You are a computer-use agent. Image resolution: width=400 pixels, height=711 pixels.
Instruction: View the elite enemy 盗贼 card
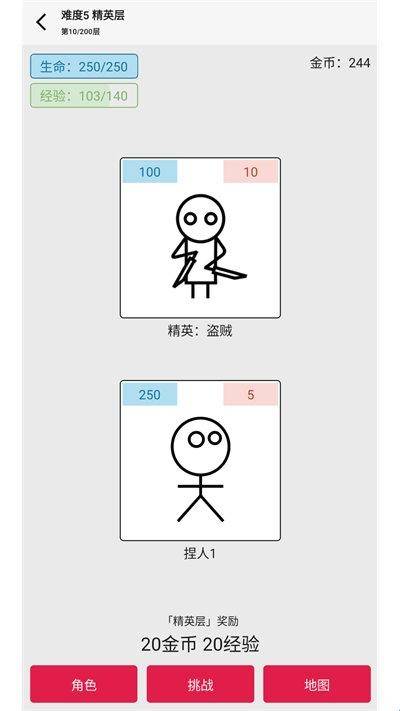point(200,238)
